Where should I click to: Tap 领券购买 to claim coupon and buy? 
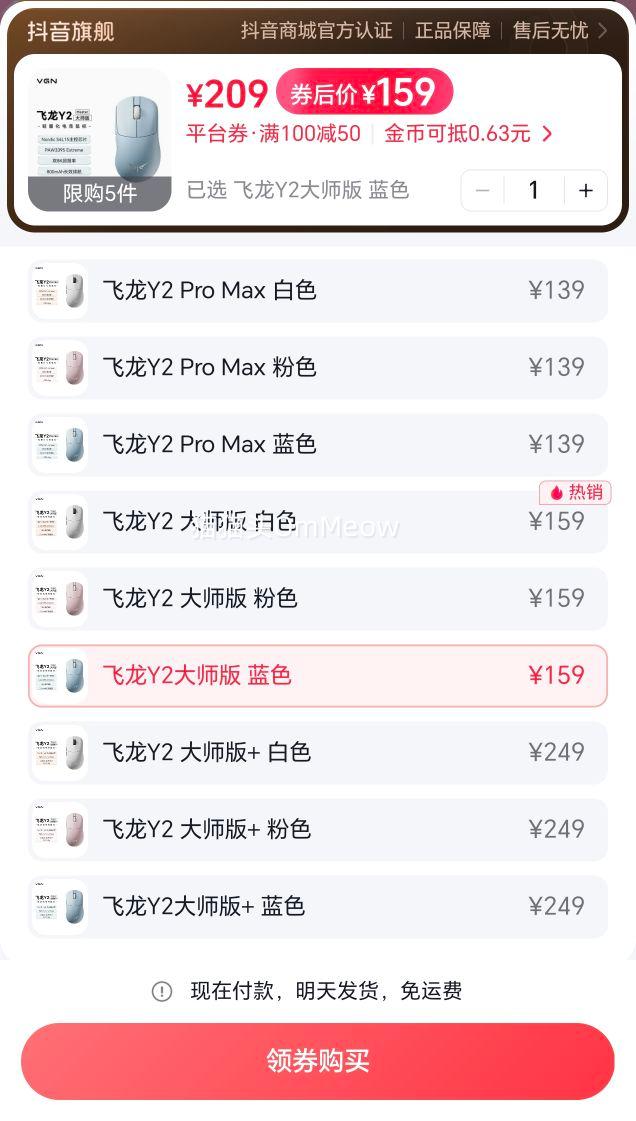[317, 1061]
